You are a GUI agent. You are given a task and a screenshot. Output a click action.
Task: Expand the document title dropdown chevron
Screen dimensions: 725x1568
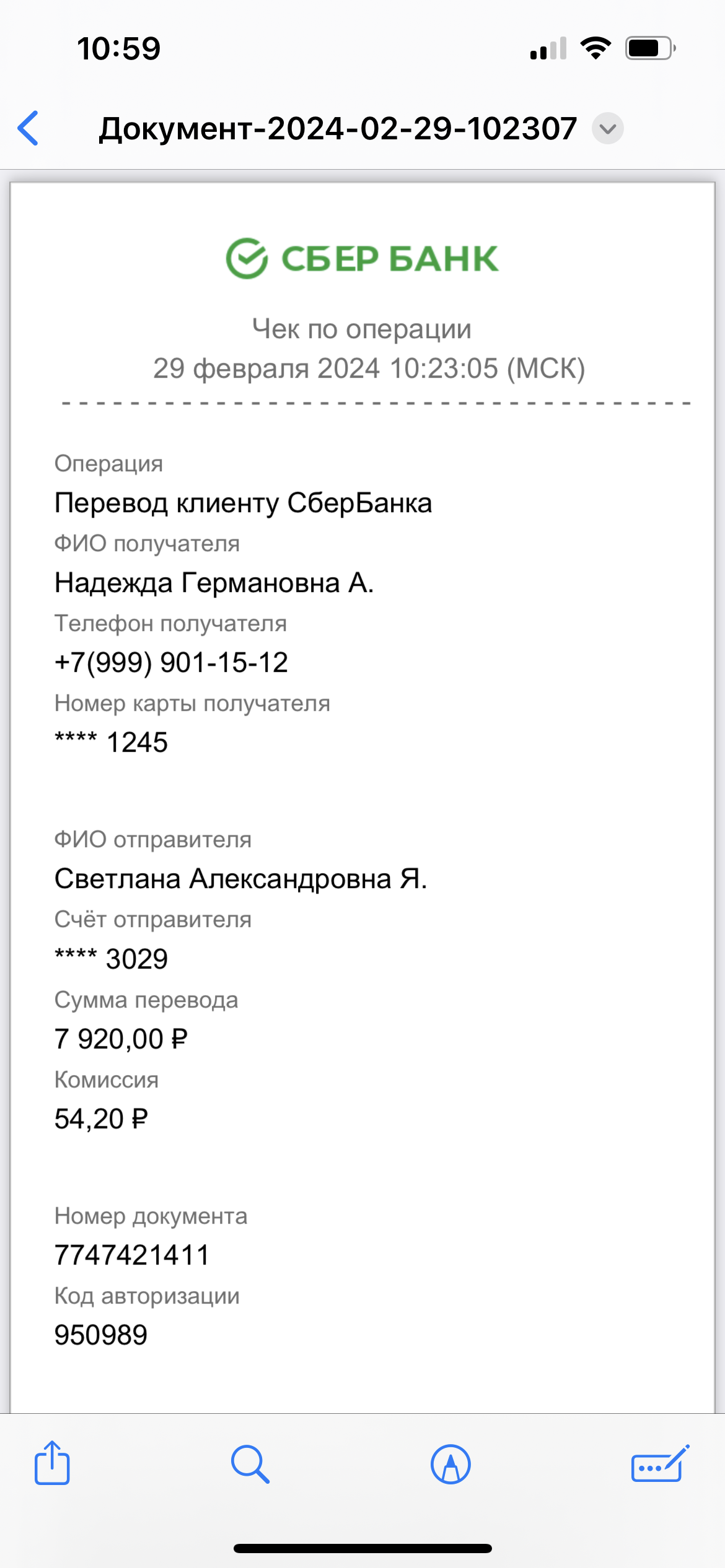pos(608,129)
